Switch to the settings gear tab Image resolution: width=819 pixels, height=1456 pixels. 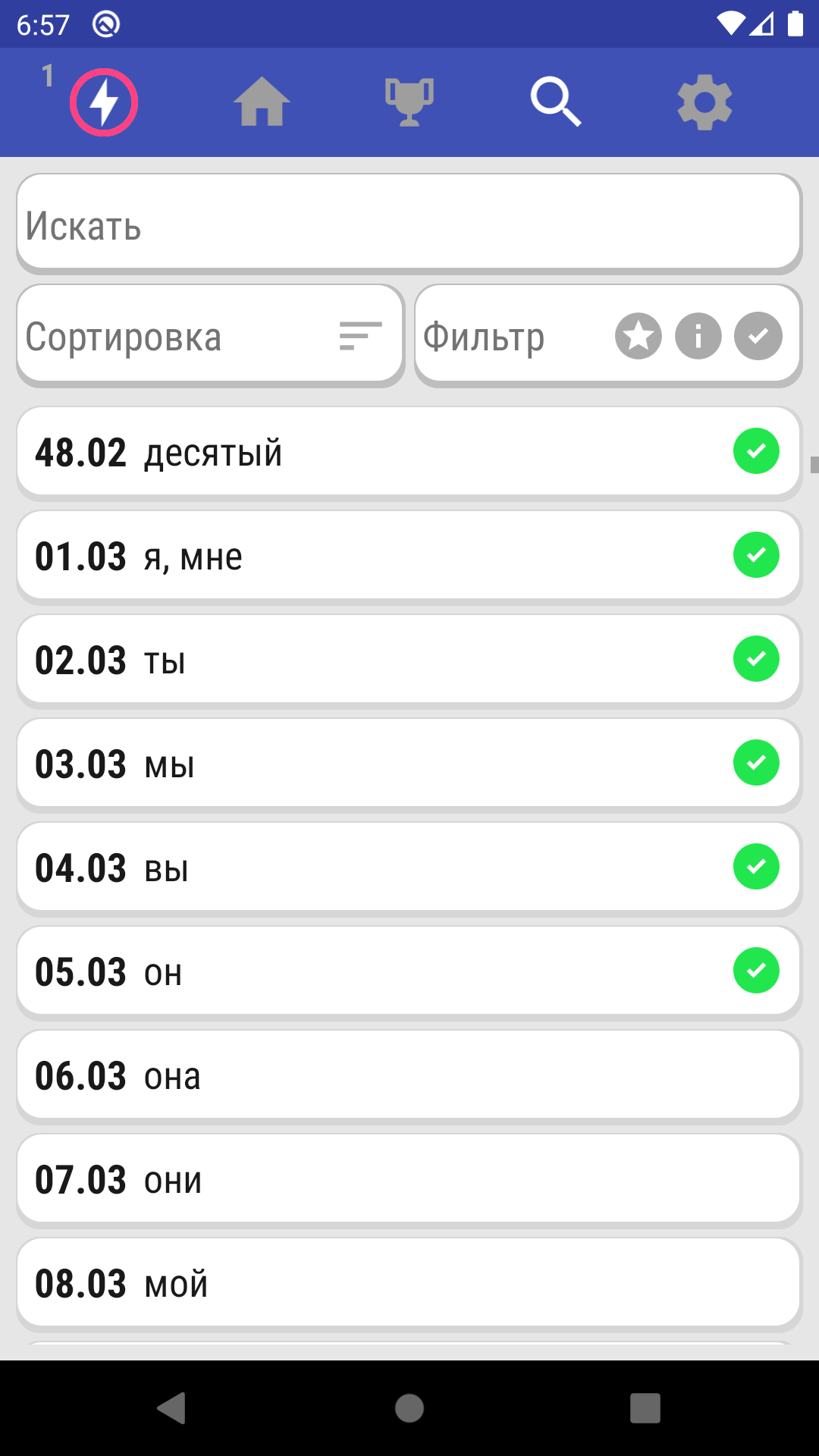(704, 102)
